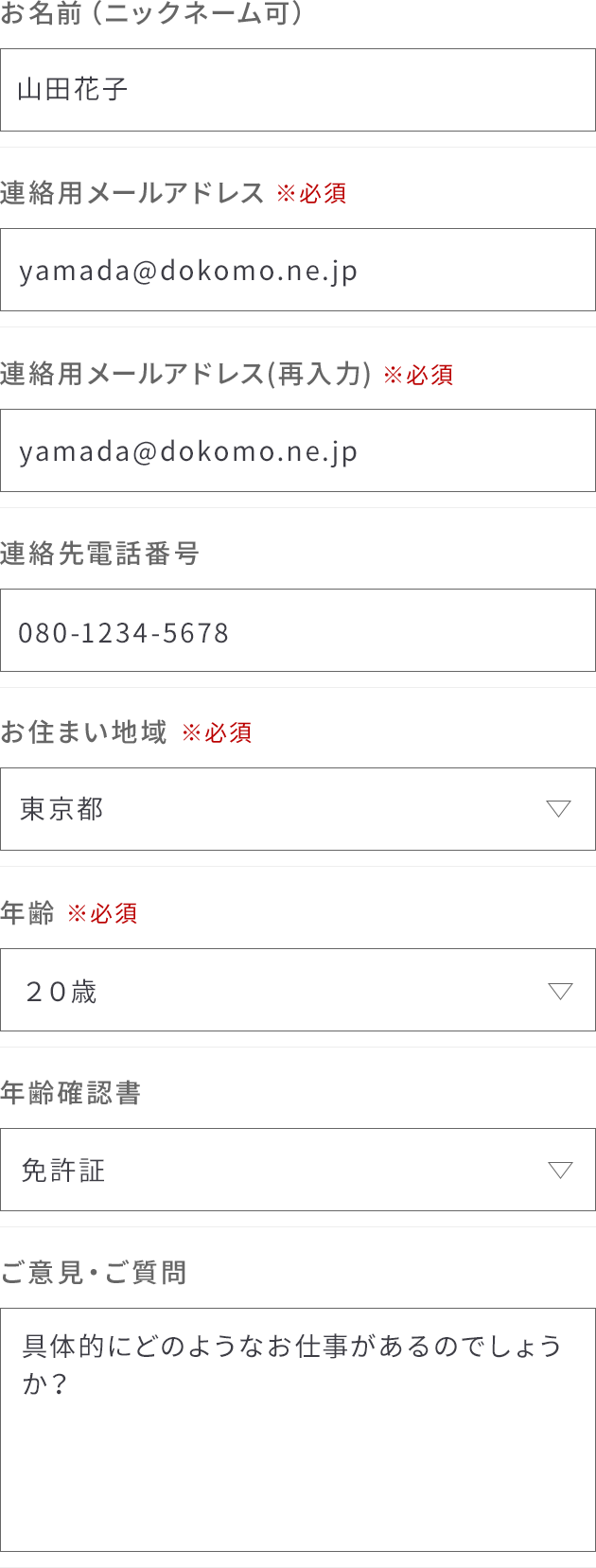The height and width of the screenshot is (1568, 596).
Task: Expand the 年齢確認書 dropdown showing 免許証
Action: pyautogui.click(x=297, y=1171)
